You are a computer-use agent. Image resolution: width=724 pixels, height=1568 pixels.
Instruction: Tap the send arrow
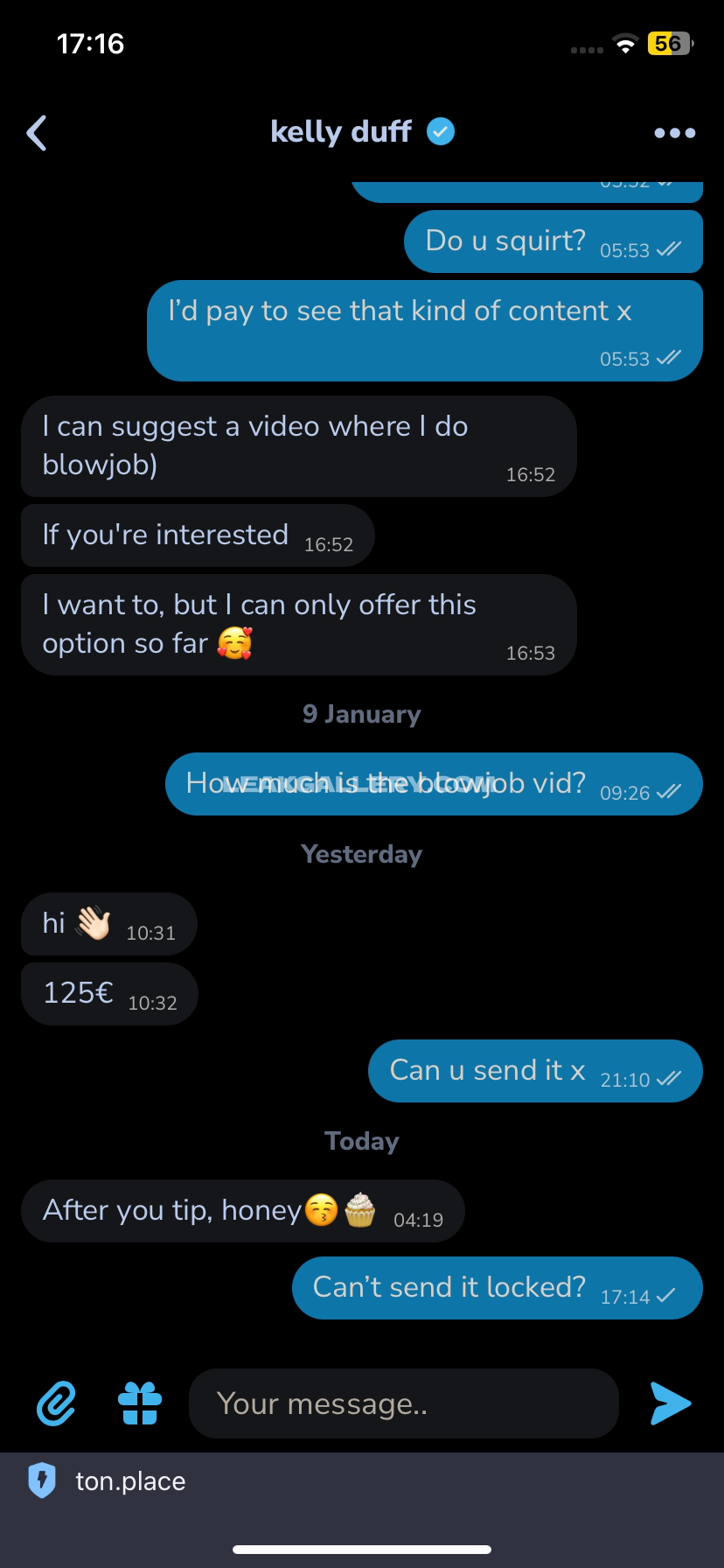[671, 1403]
